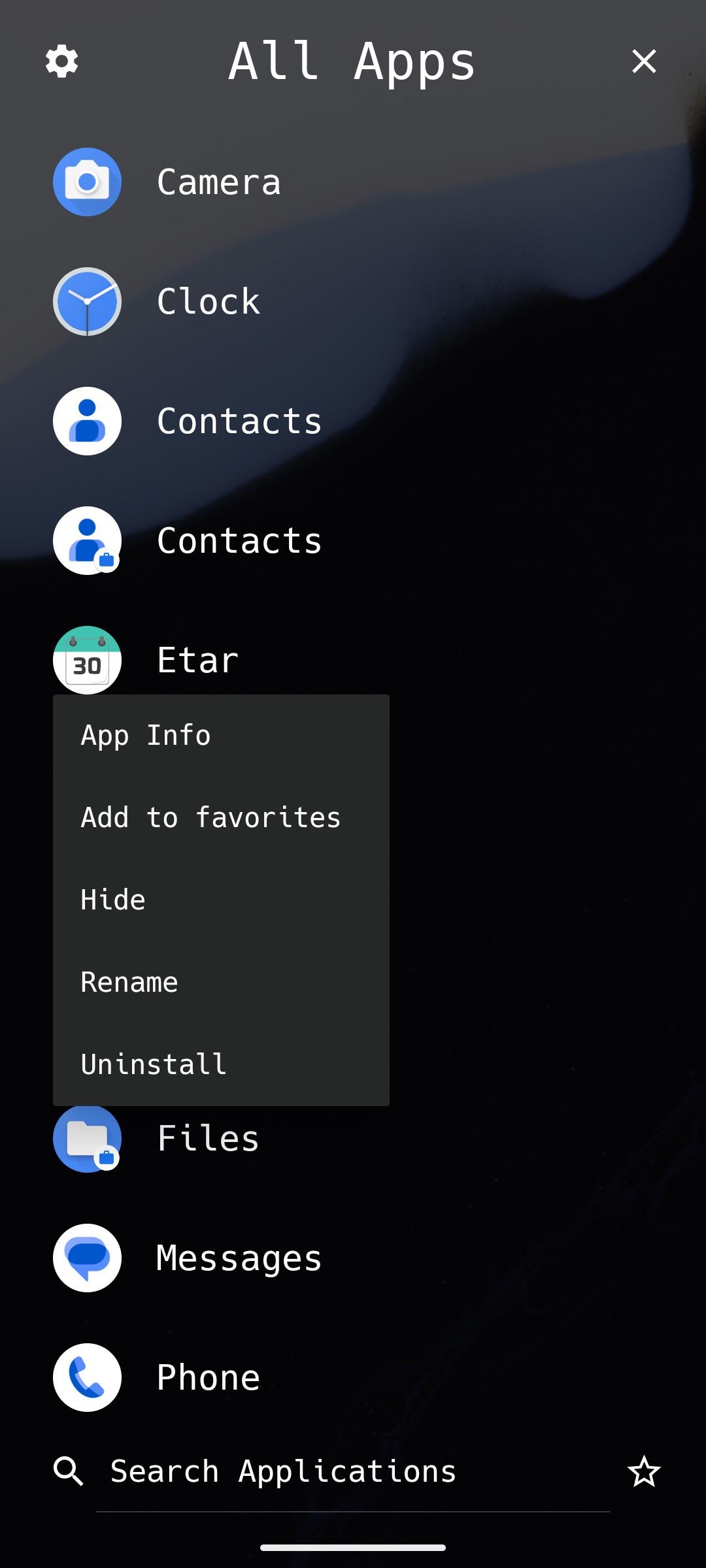
Task: Open the Phone app
Action: click(208, 1377)
